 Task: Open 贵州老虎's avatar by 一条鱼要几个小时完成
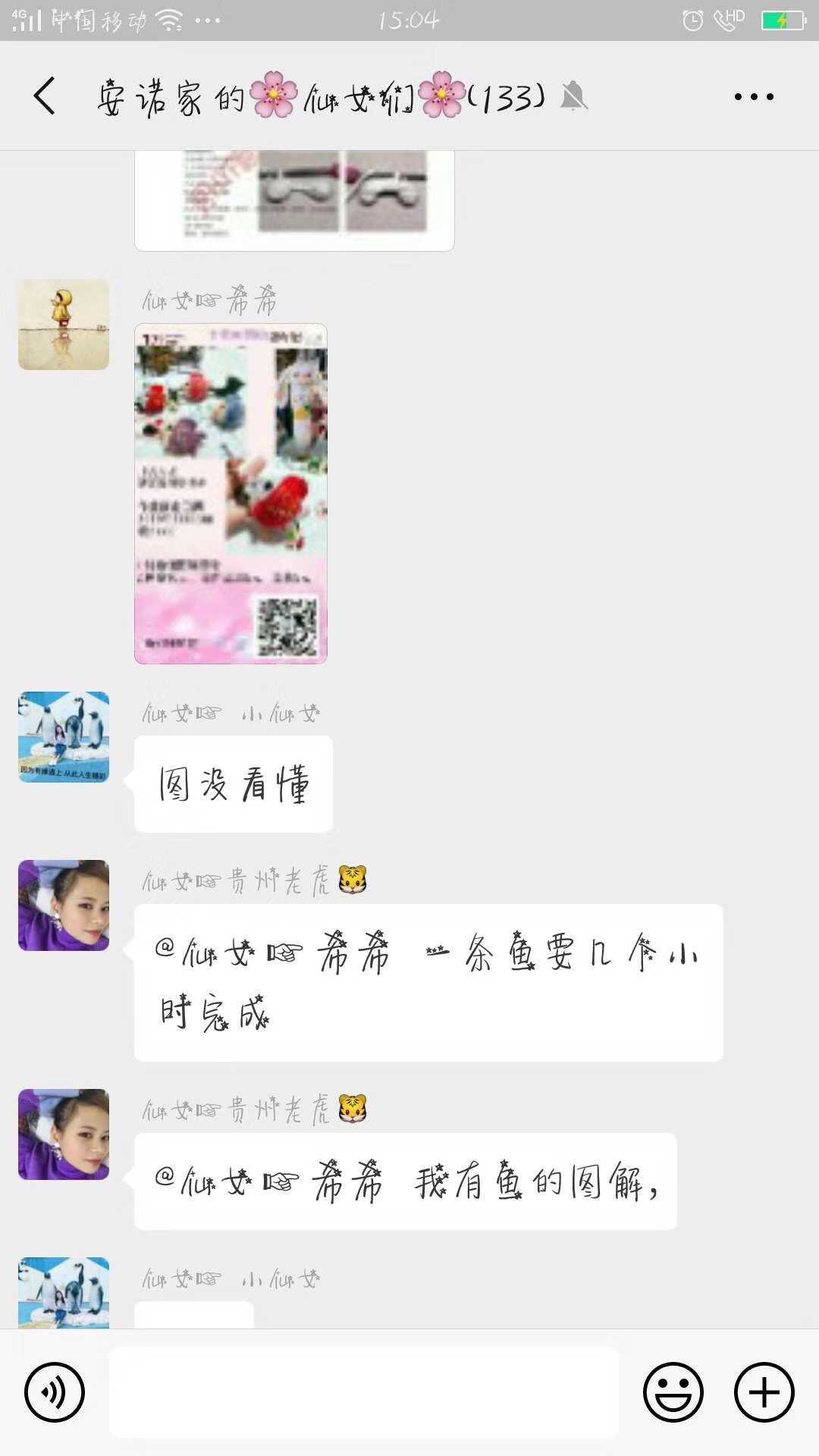[x=64, y=905]
